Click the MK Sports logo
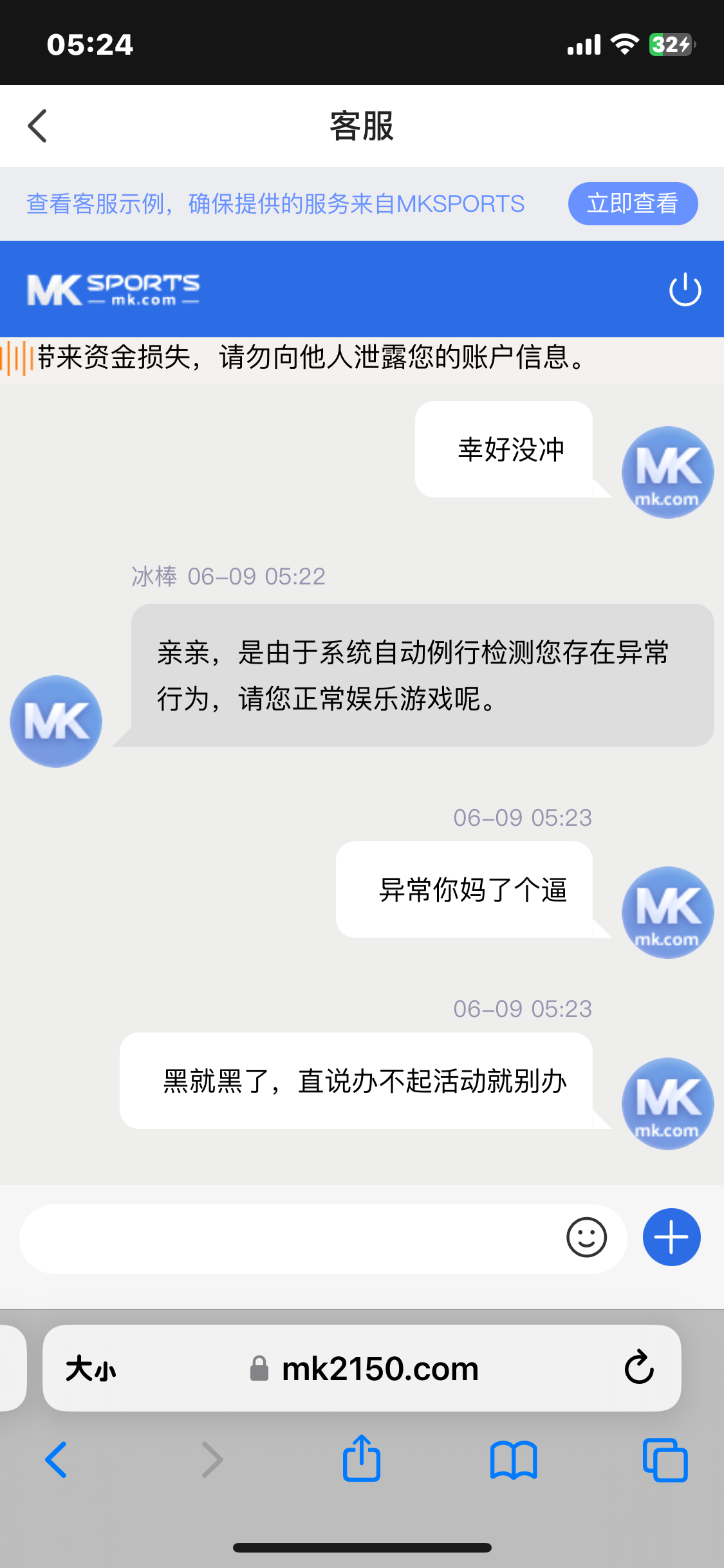Image resolution: width=724 pixels, height=1568 pixels. click(x=113, y=289)
